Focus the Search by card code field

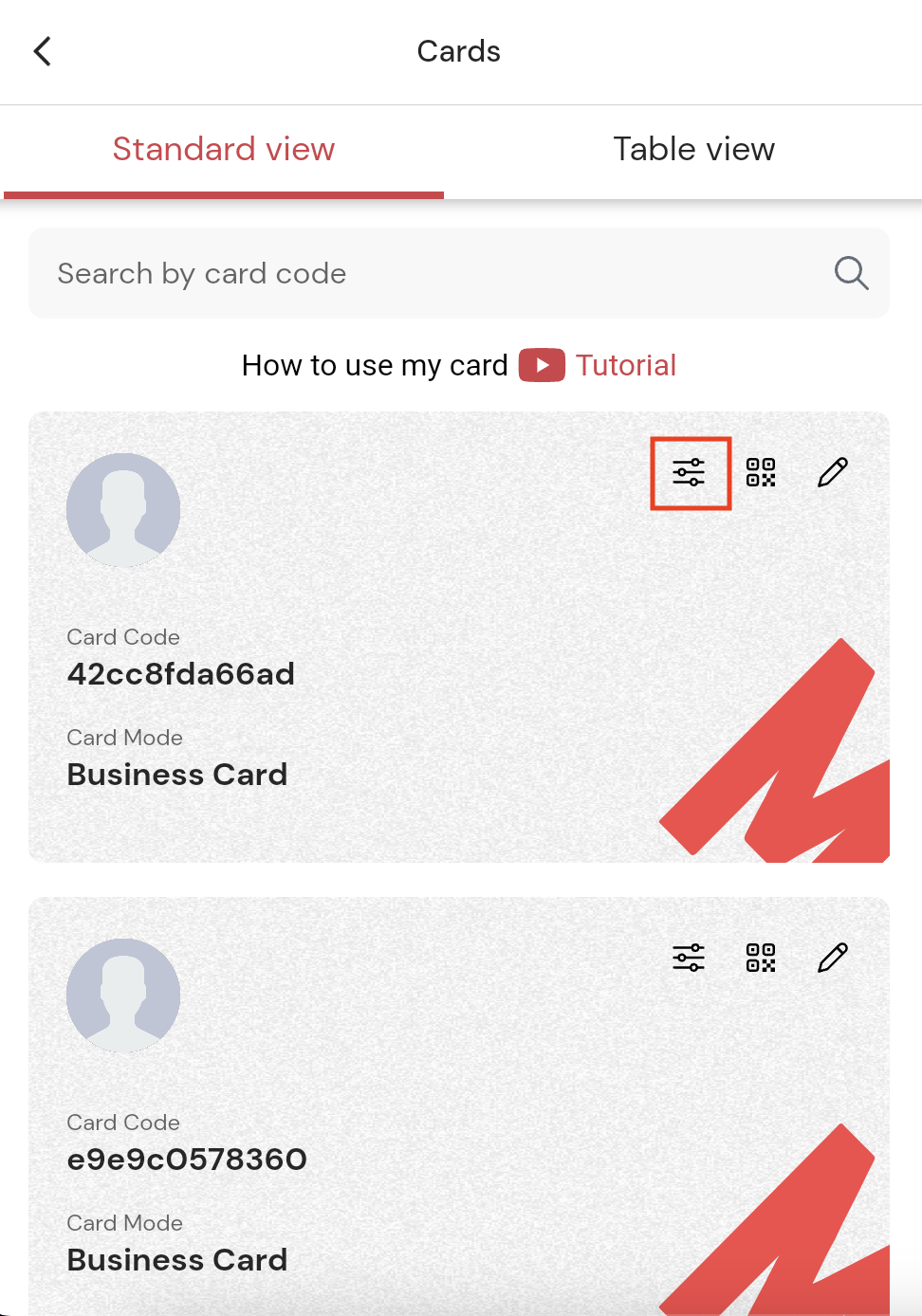coord(417,274)
